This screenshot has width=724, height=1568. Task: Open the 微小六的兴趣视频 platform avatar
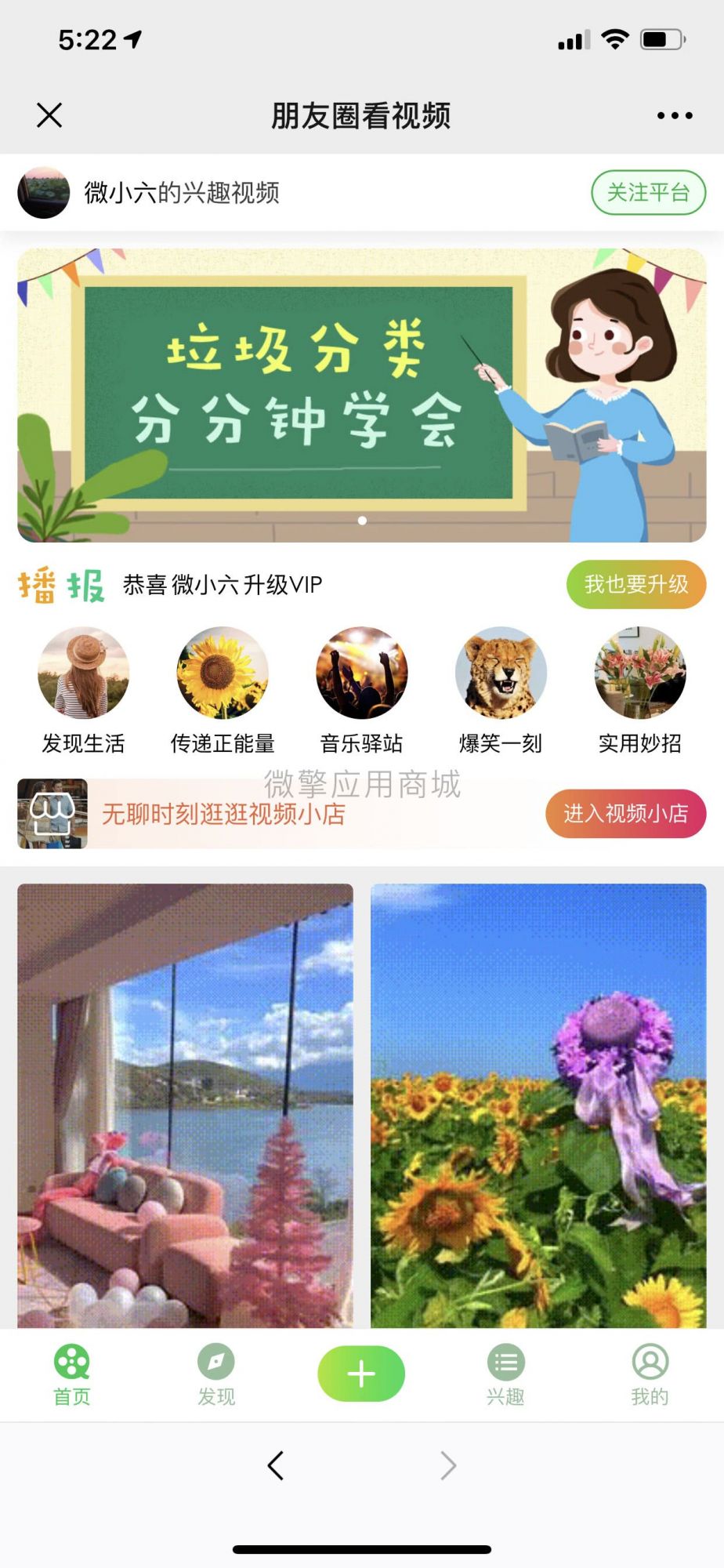(44, 192)
